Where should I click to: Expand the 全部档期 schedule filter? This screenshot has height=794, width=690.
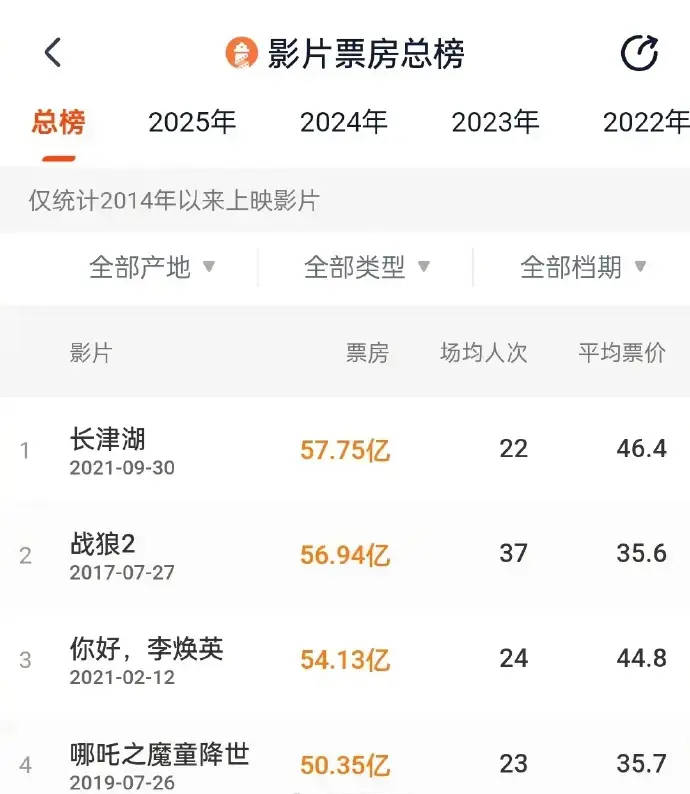tap(583, 267)
